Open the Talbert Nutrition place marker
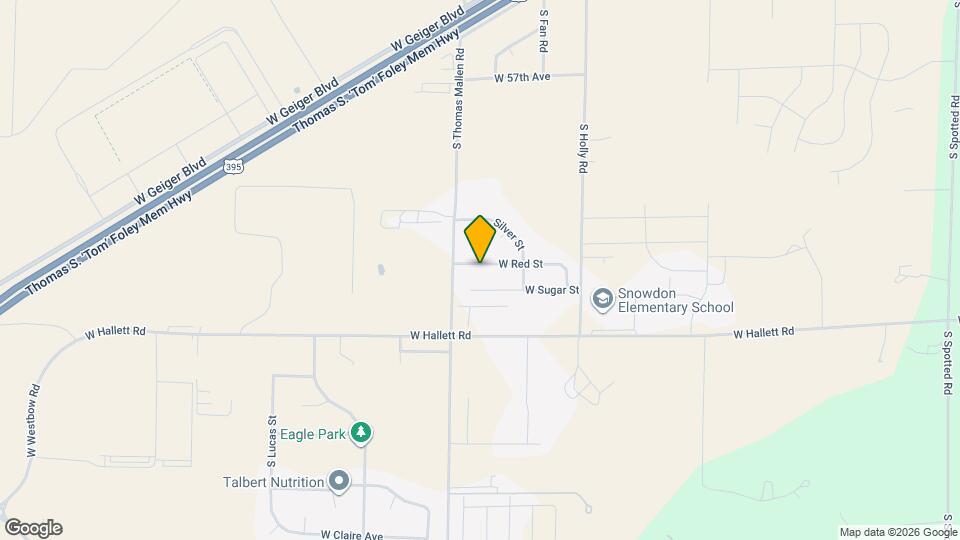 [339, 482]
